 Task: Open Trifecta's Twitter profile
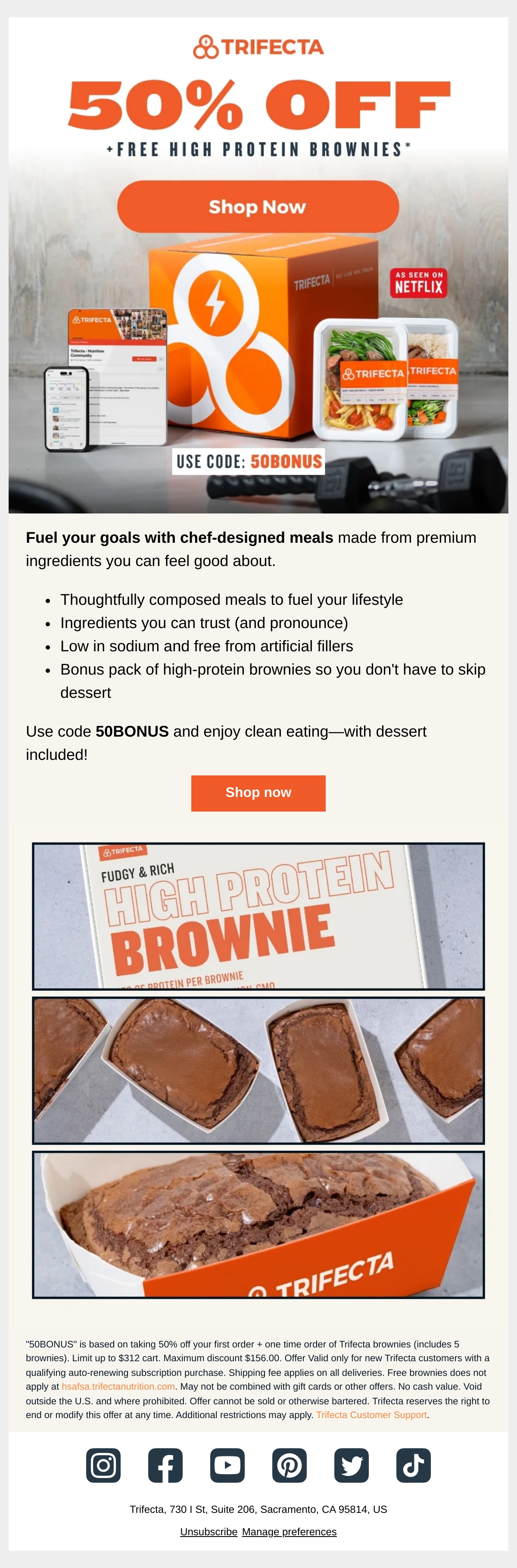tap(352, 1465)
